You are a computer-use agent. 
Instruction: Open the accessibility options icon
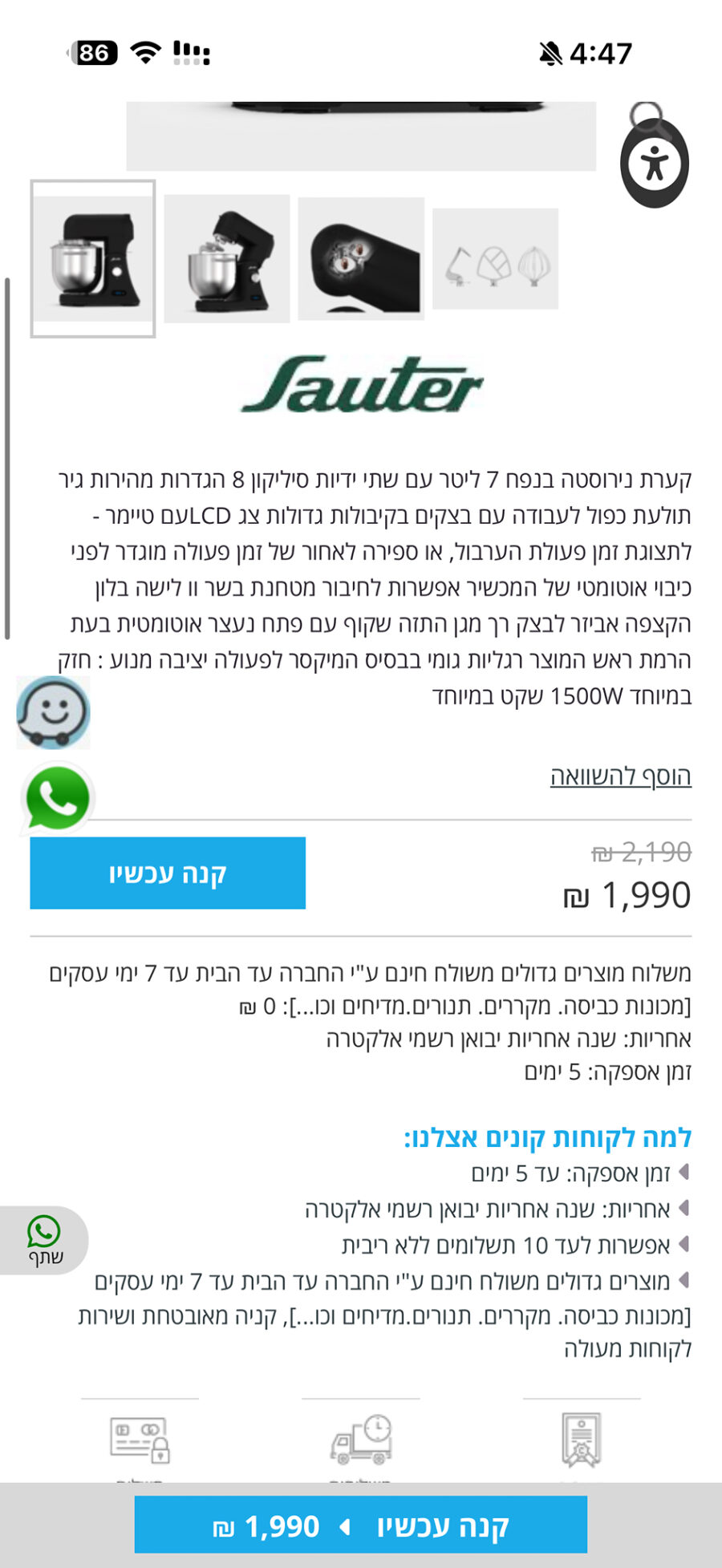pyautogui.click(x=655, y=164)
